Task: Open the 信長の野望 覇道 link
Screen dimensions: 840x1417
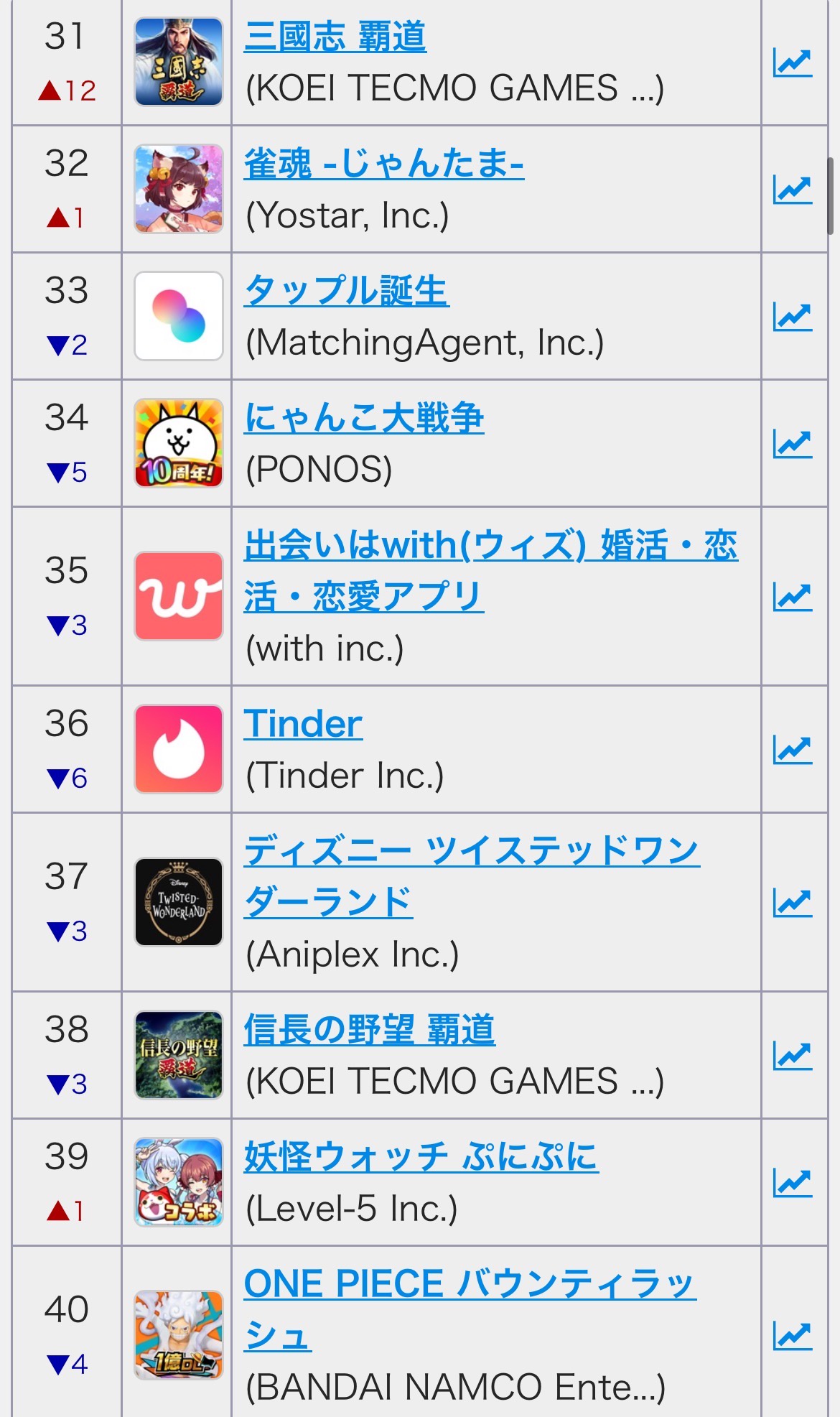Action: 369,1031
